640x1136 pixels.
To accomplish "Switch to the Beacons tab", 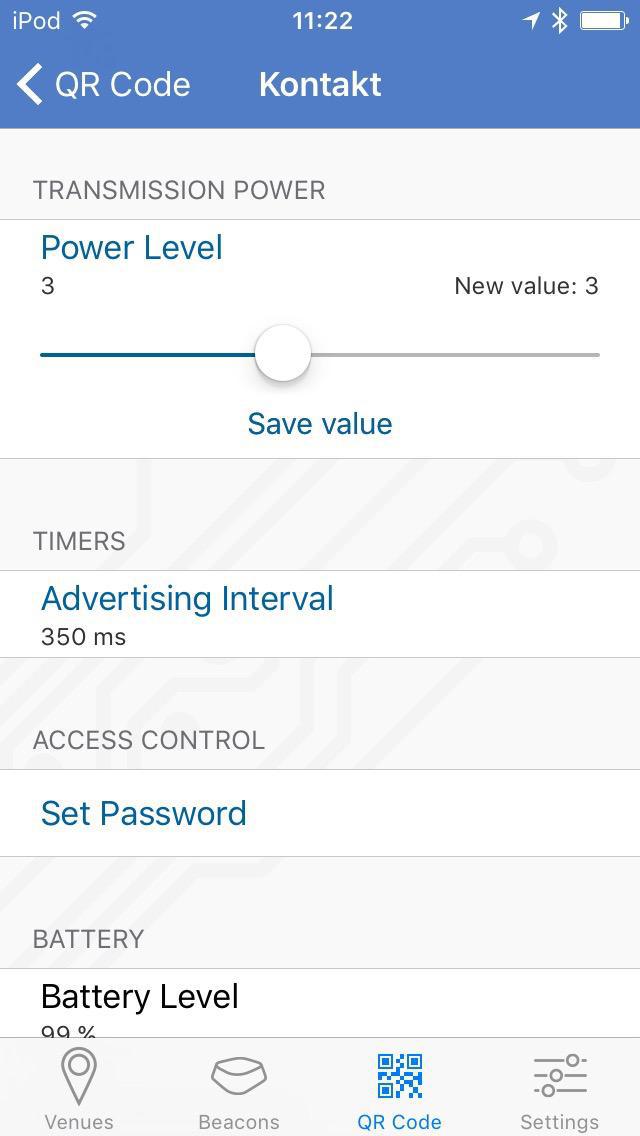I will [x=239, y=1089].
